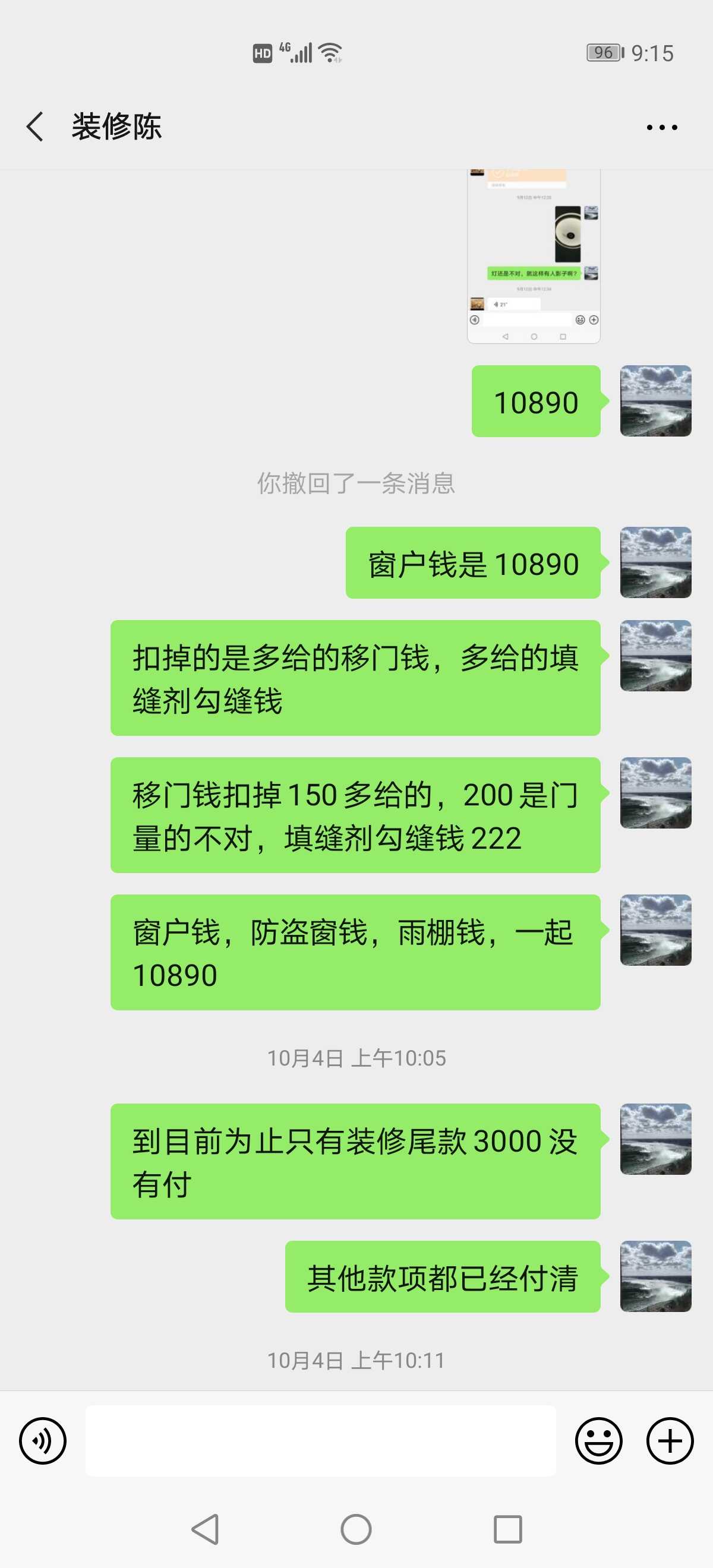The width and height of the screenshot is (713, 1568).
Task: Tap the avatar beside the 10890 message
Action: click(x=655, y=401)
